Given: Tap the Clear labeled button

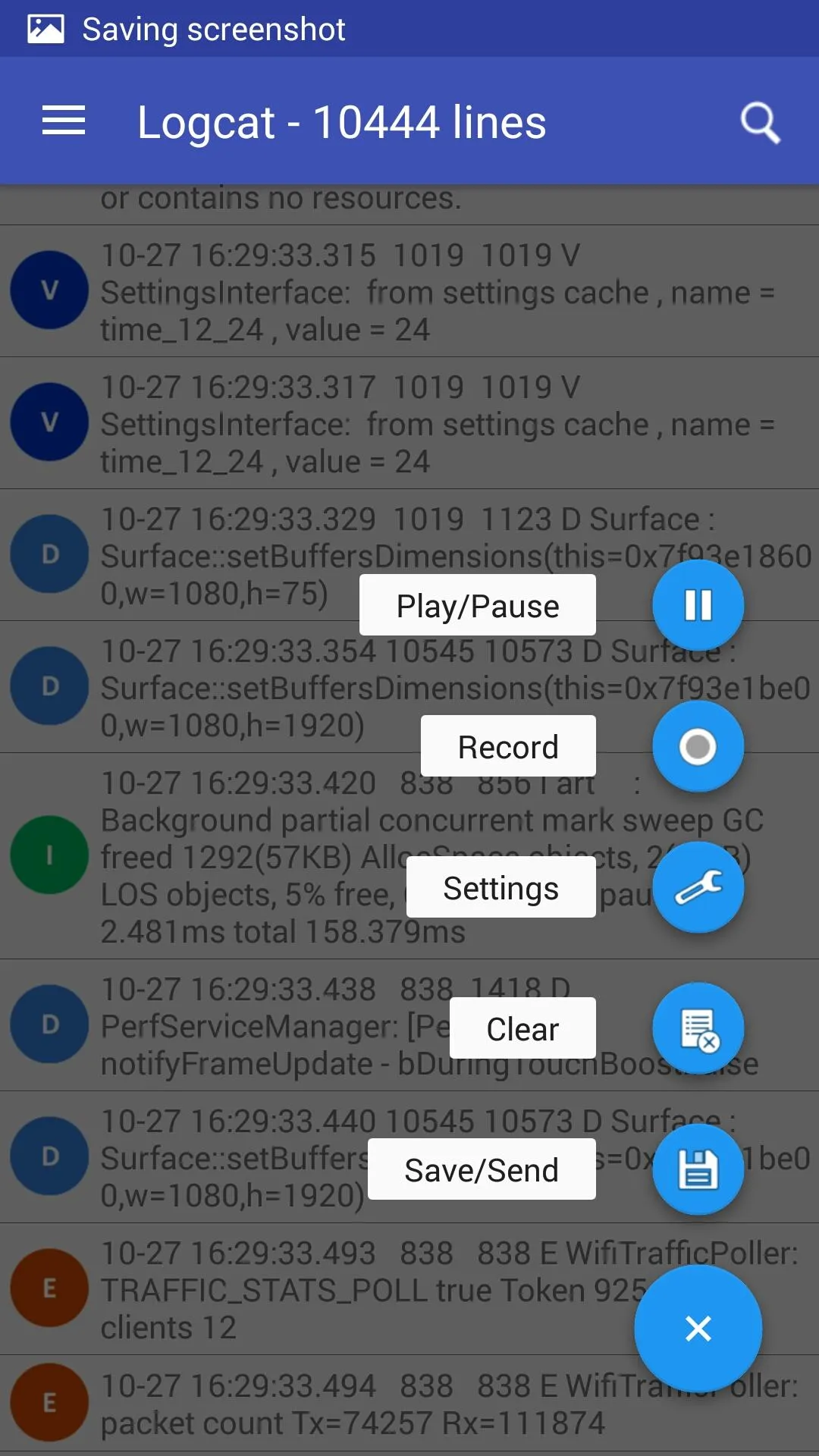Looking at the screenshot, I should point(522,1028).
